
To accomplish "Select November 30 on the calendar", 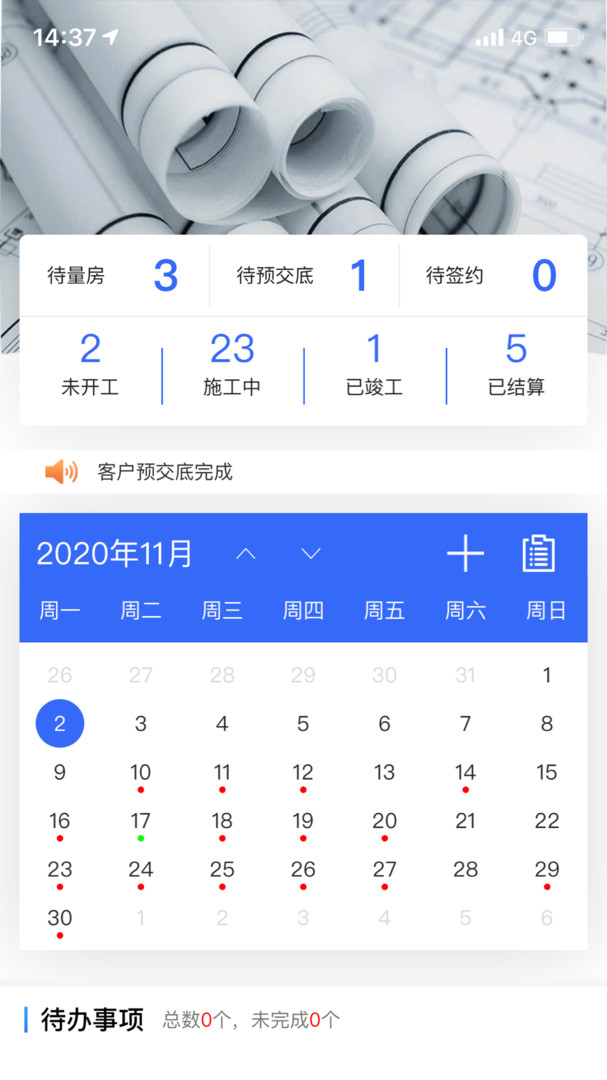I will coord(60,918).
